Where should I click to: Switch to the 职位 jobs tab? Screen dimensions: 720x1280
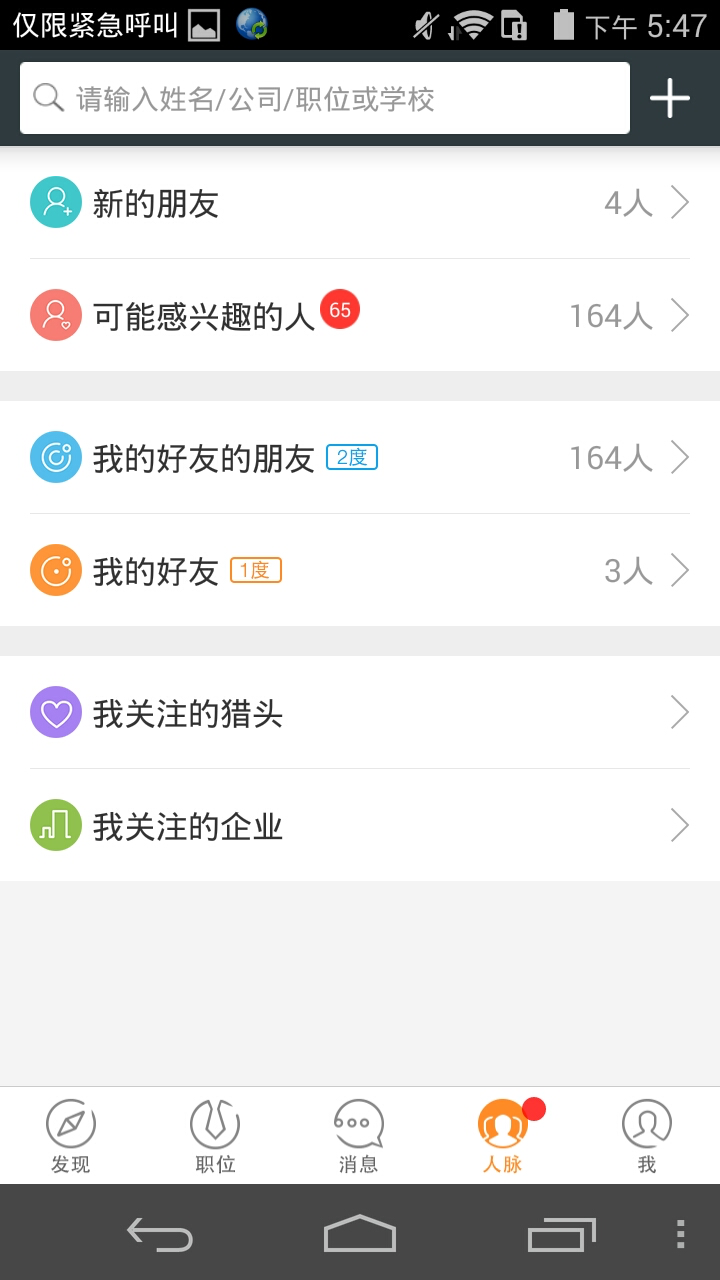(x=215, y=1136)
